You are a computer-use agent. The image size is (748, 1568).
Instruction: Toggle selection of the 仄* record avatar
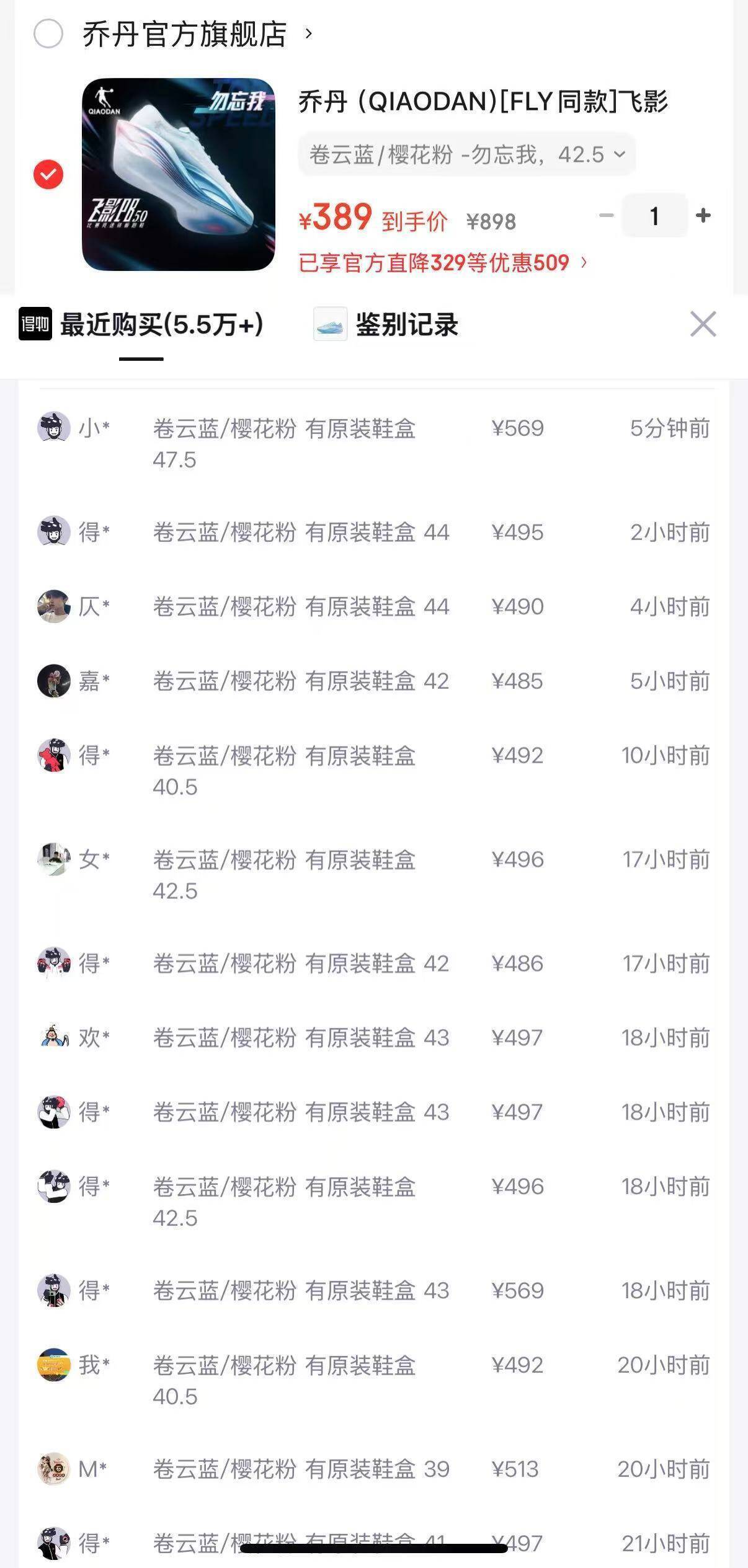pos(55,607)
